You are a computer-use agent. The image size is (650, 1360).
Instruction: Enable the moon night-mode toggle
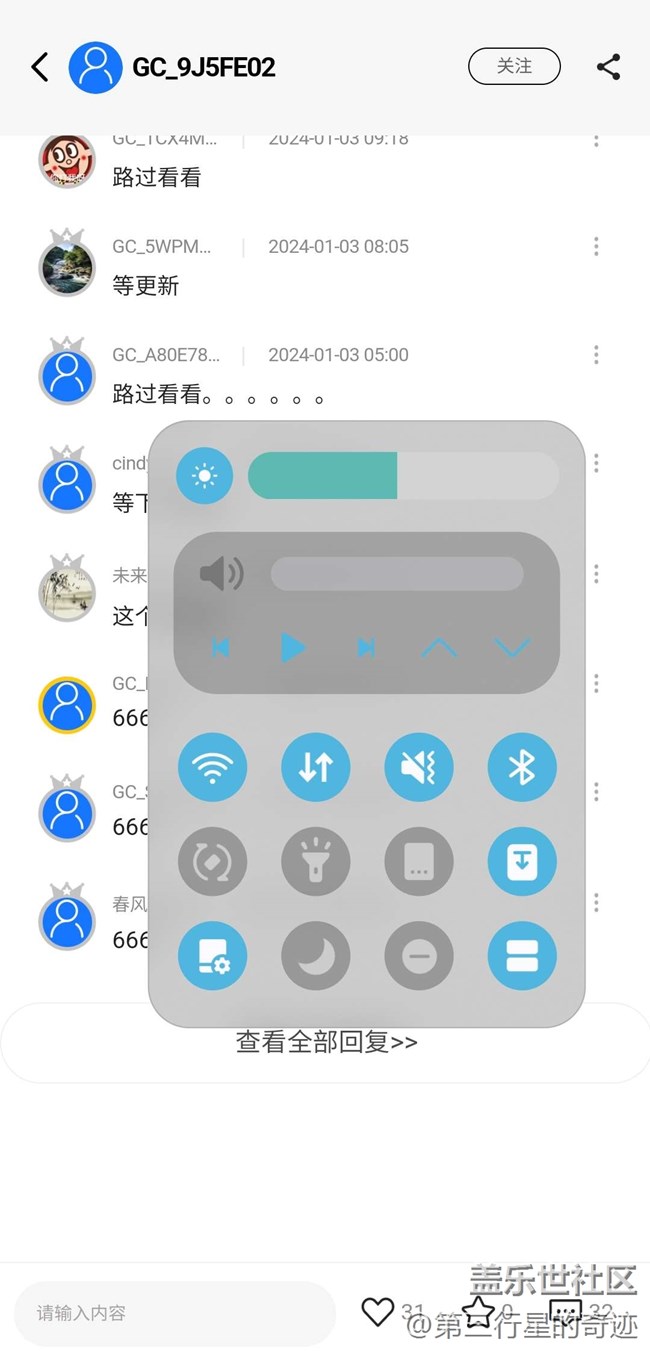tap(316, 956)
